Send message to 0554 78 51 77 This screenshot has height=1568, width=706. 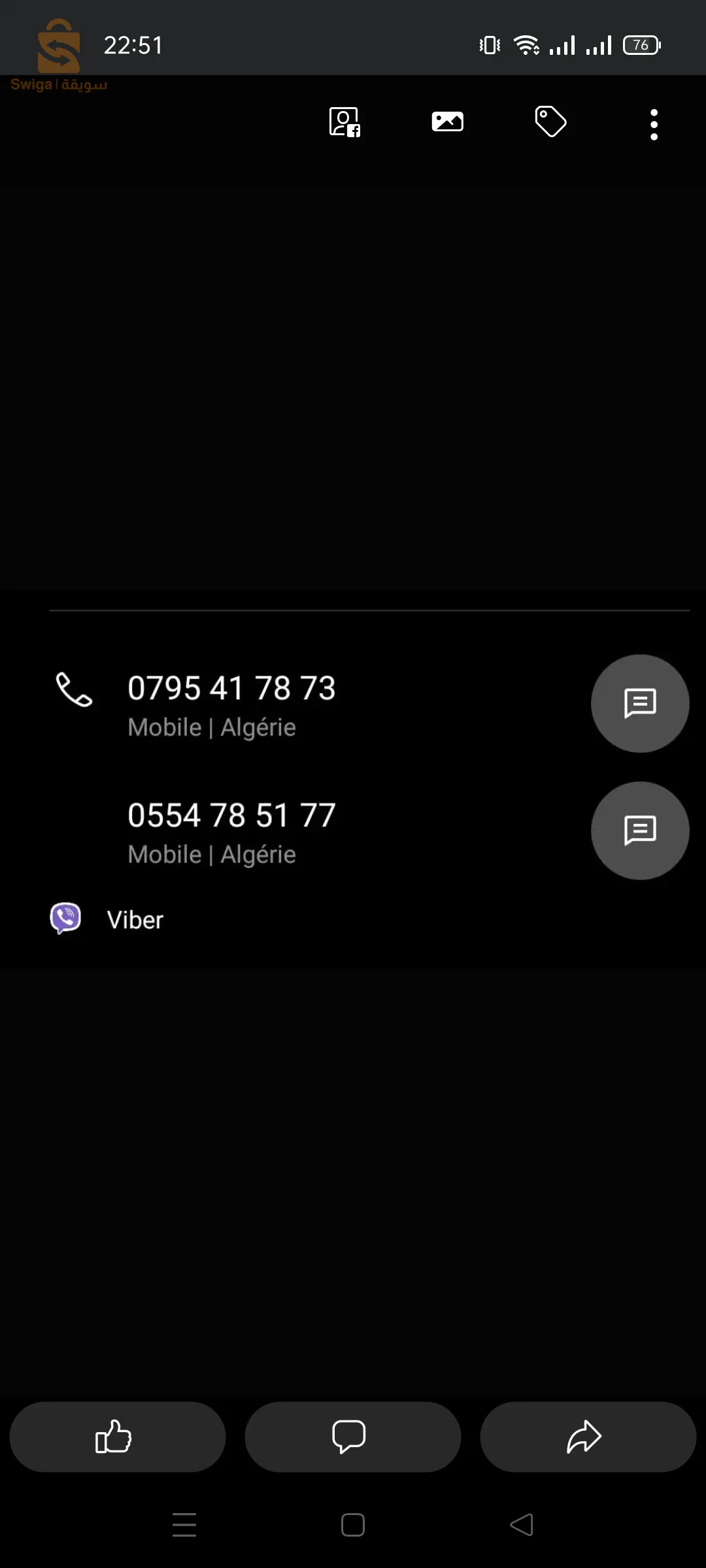click(x=639, y=830)
